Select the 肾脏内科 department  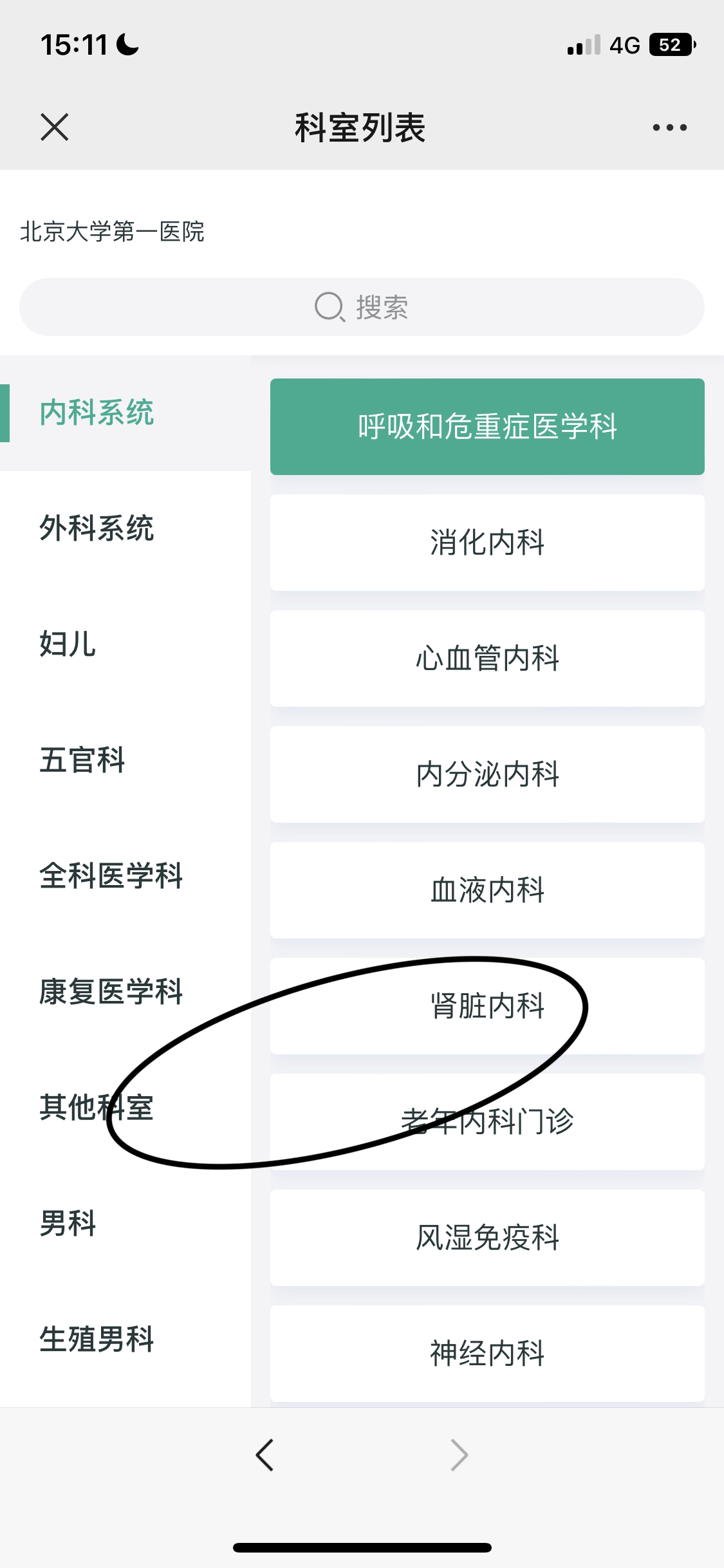(487, 1006)
